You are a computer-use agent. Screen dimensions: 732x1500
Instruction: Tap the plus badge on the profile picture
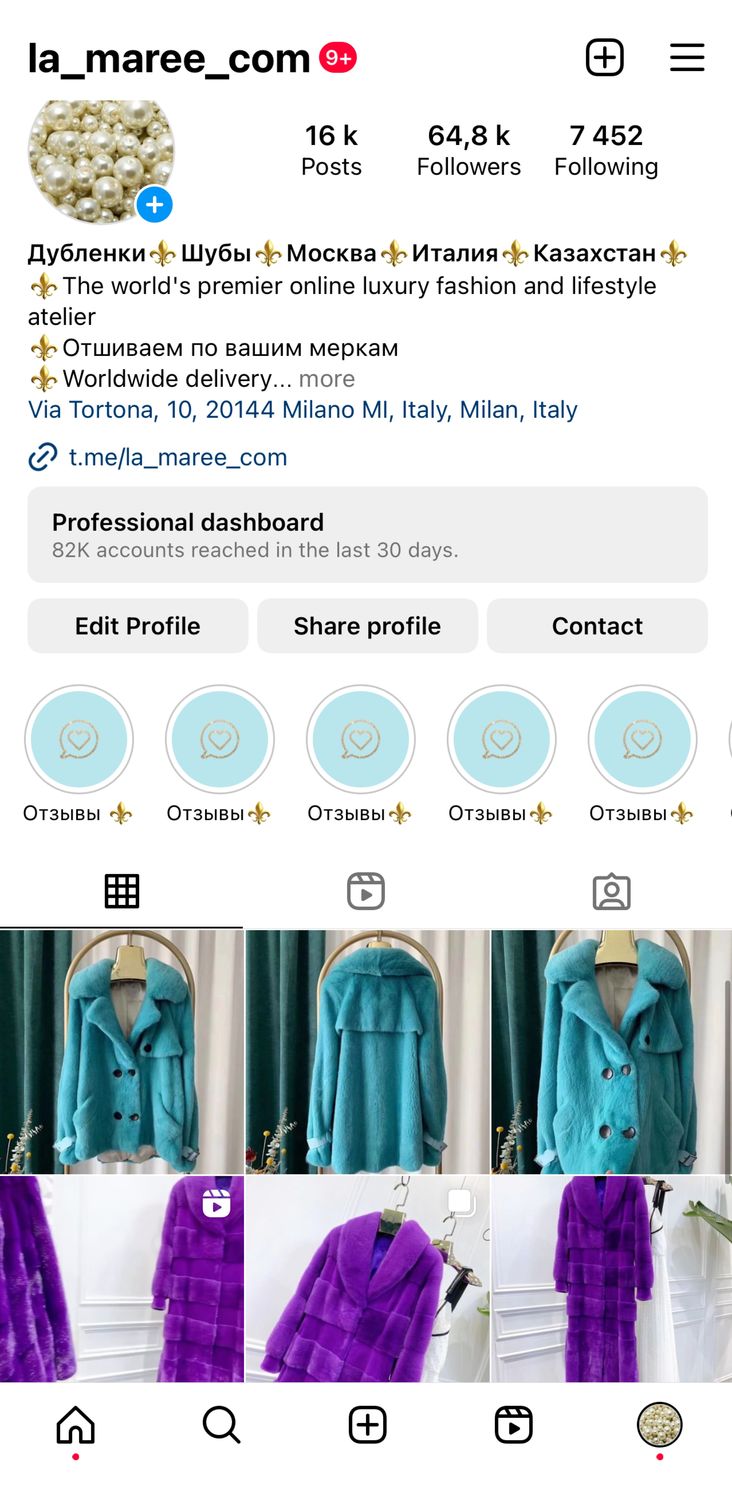point(154,205)
